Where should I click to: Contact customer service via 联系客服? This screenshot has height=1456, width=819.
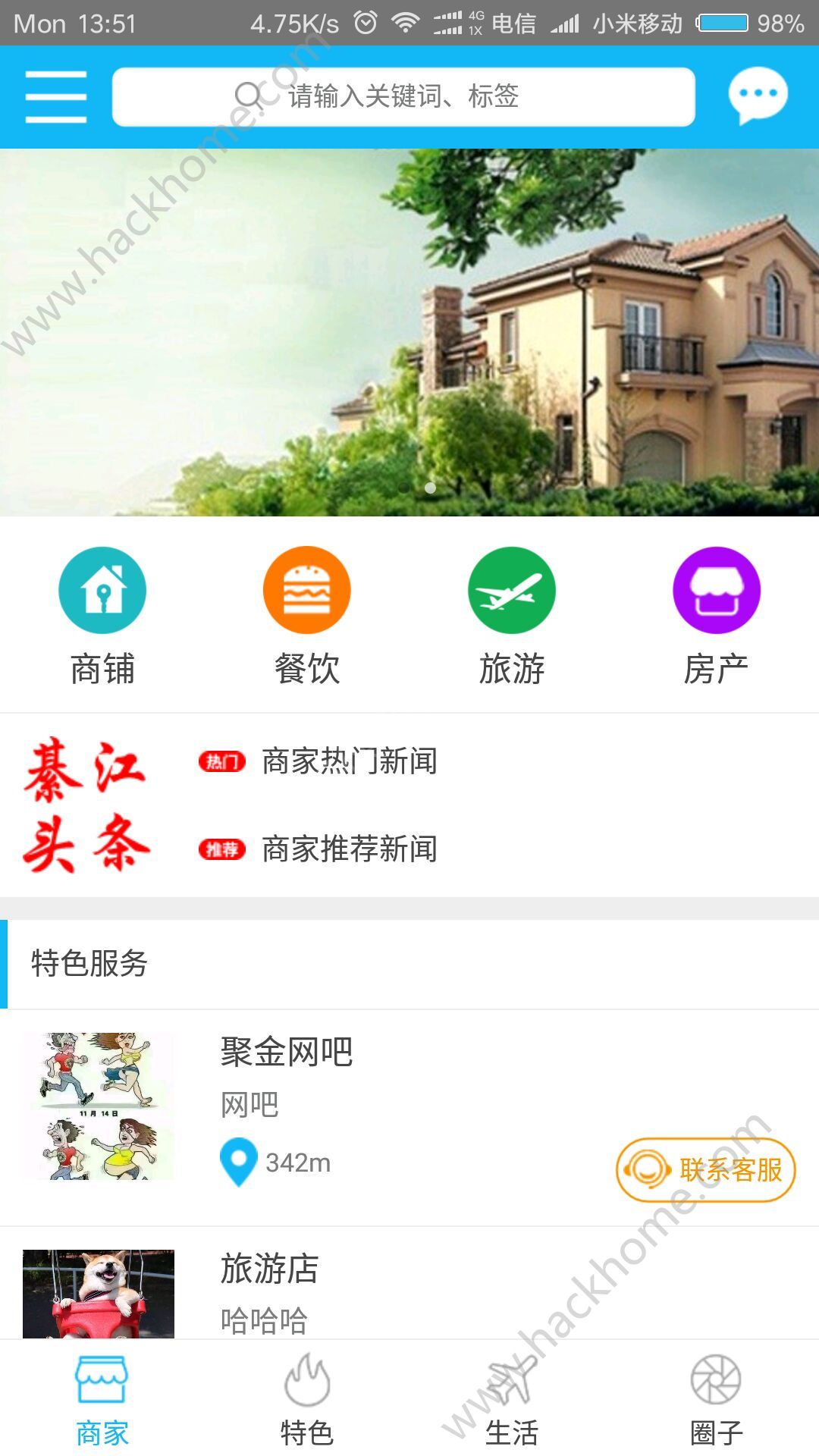click(705, 1170)
